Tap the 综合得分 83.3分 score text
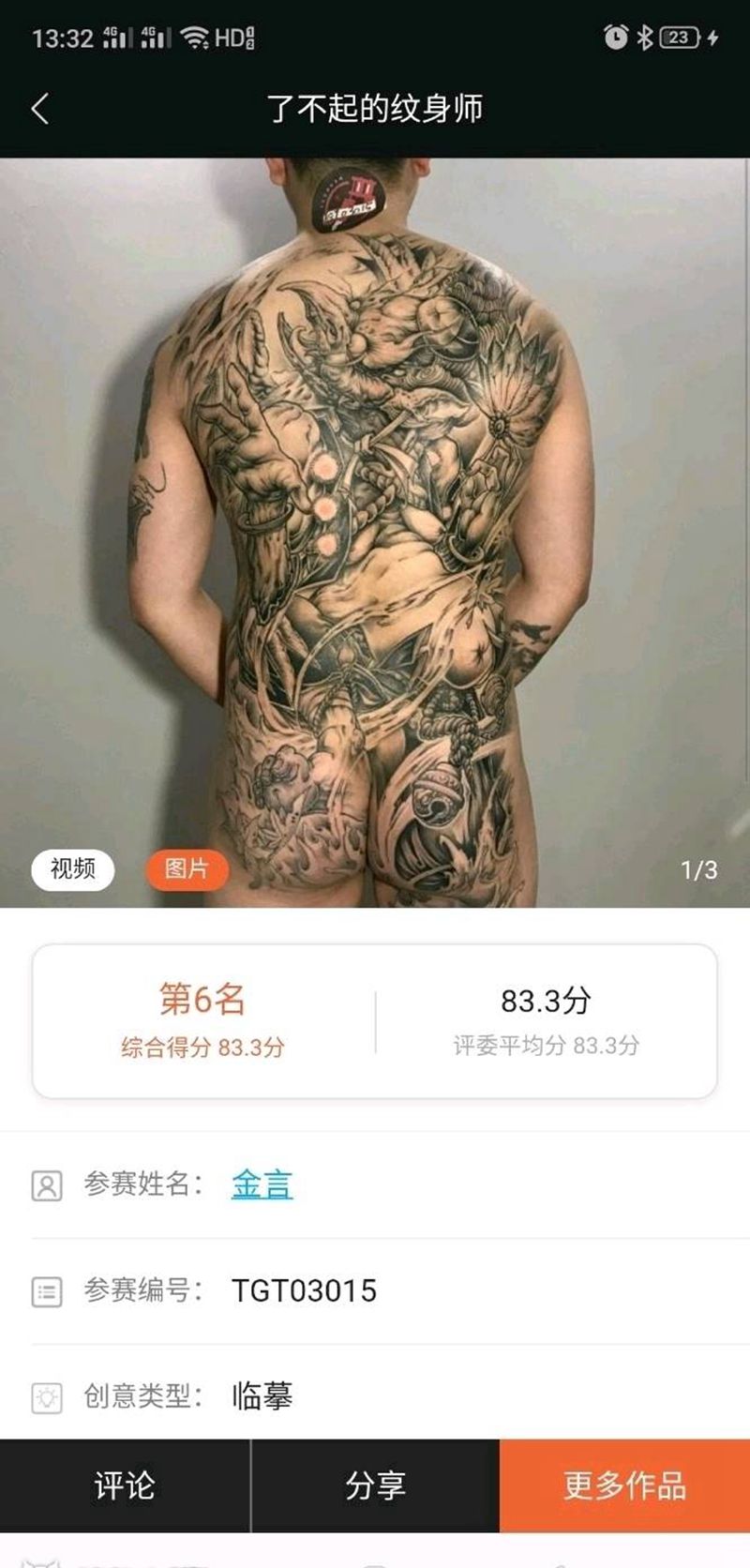Viewport: 750px width, 1568px height. 203,1048
